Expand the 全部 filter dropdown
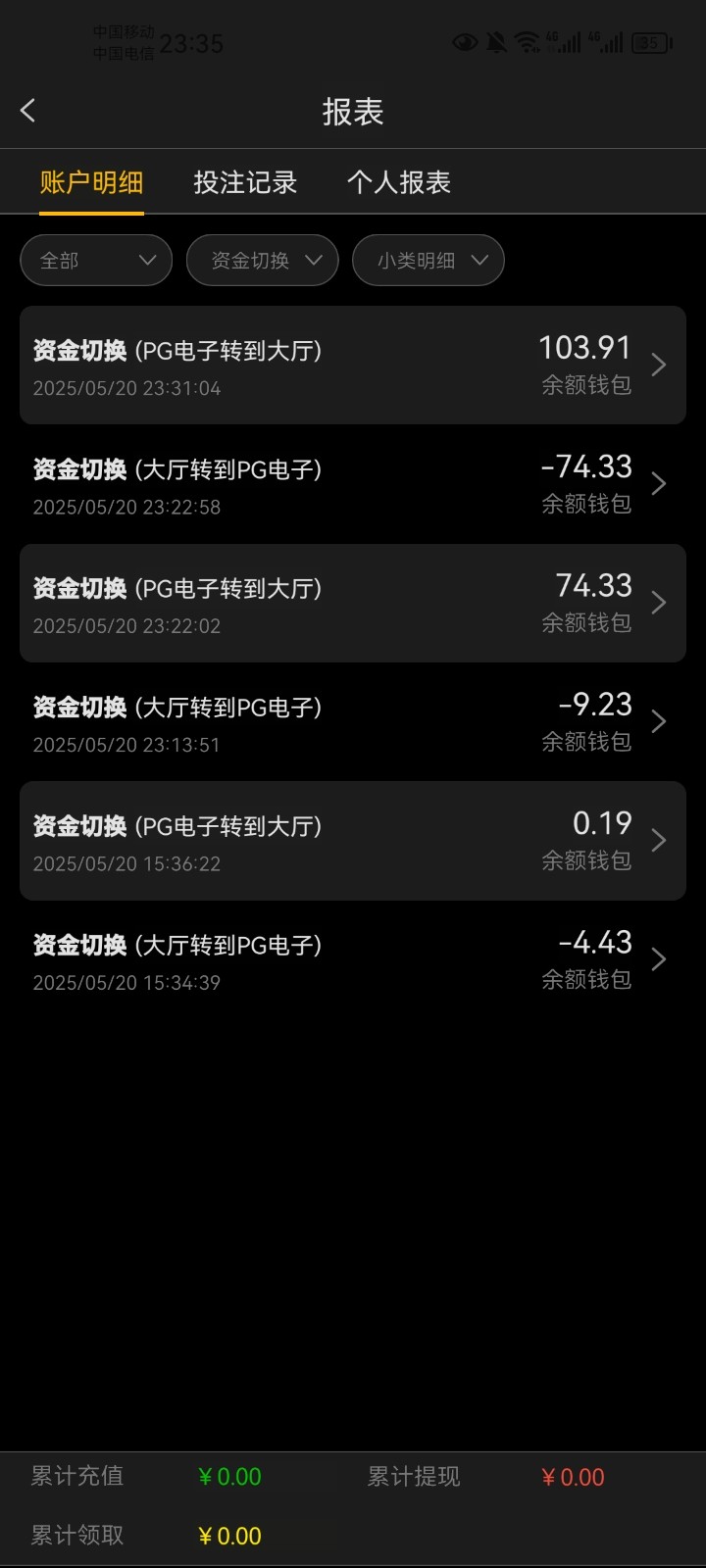Image resolution: width=706 pixels, height=1568 pixels. coord(96,261)
